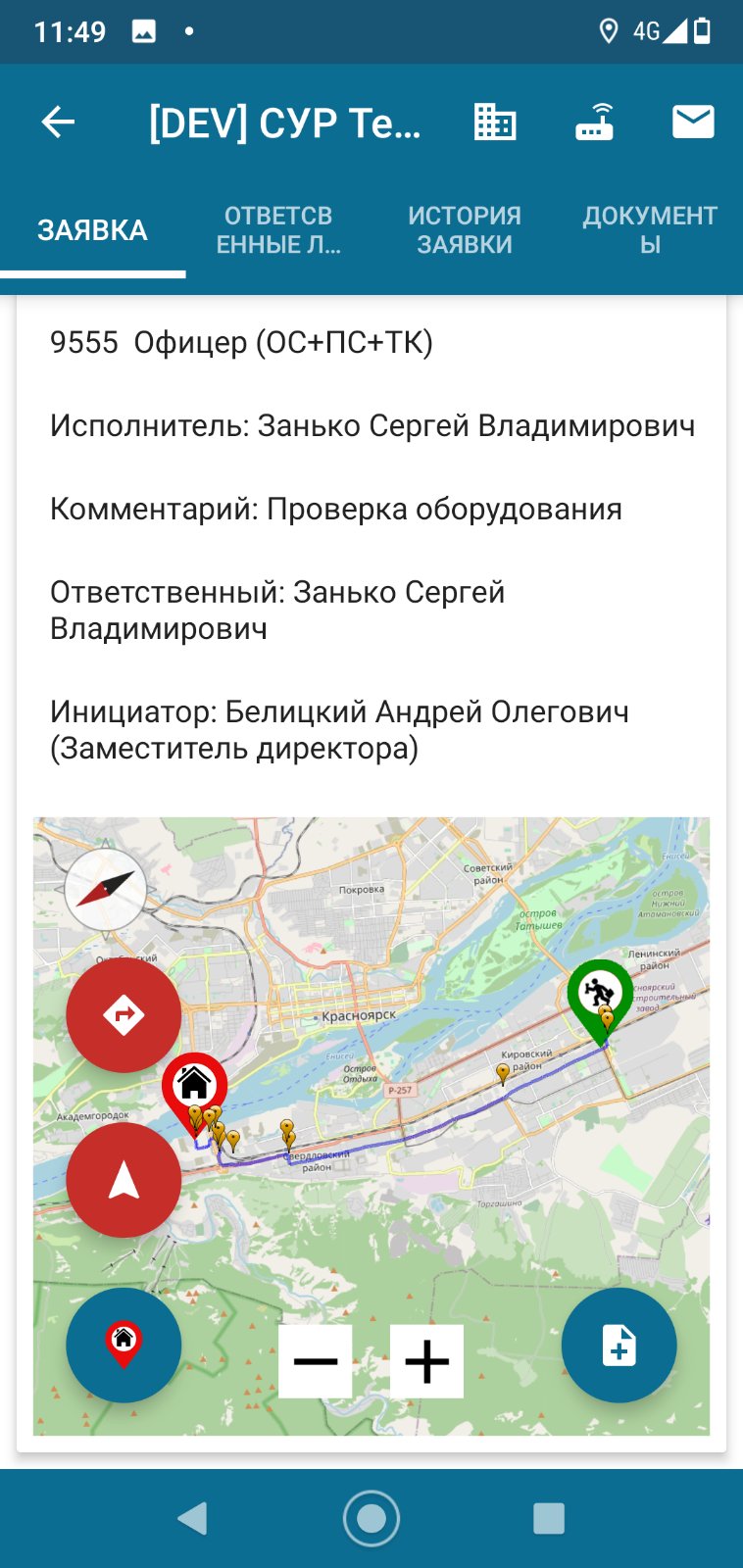Add a new document with floating button
The height and width of the screenshot is (1568, 743).
(619, 1345)
